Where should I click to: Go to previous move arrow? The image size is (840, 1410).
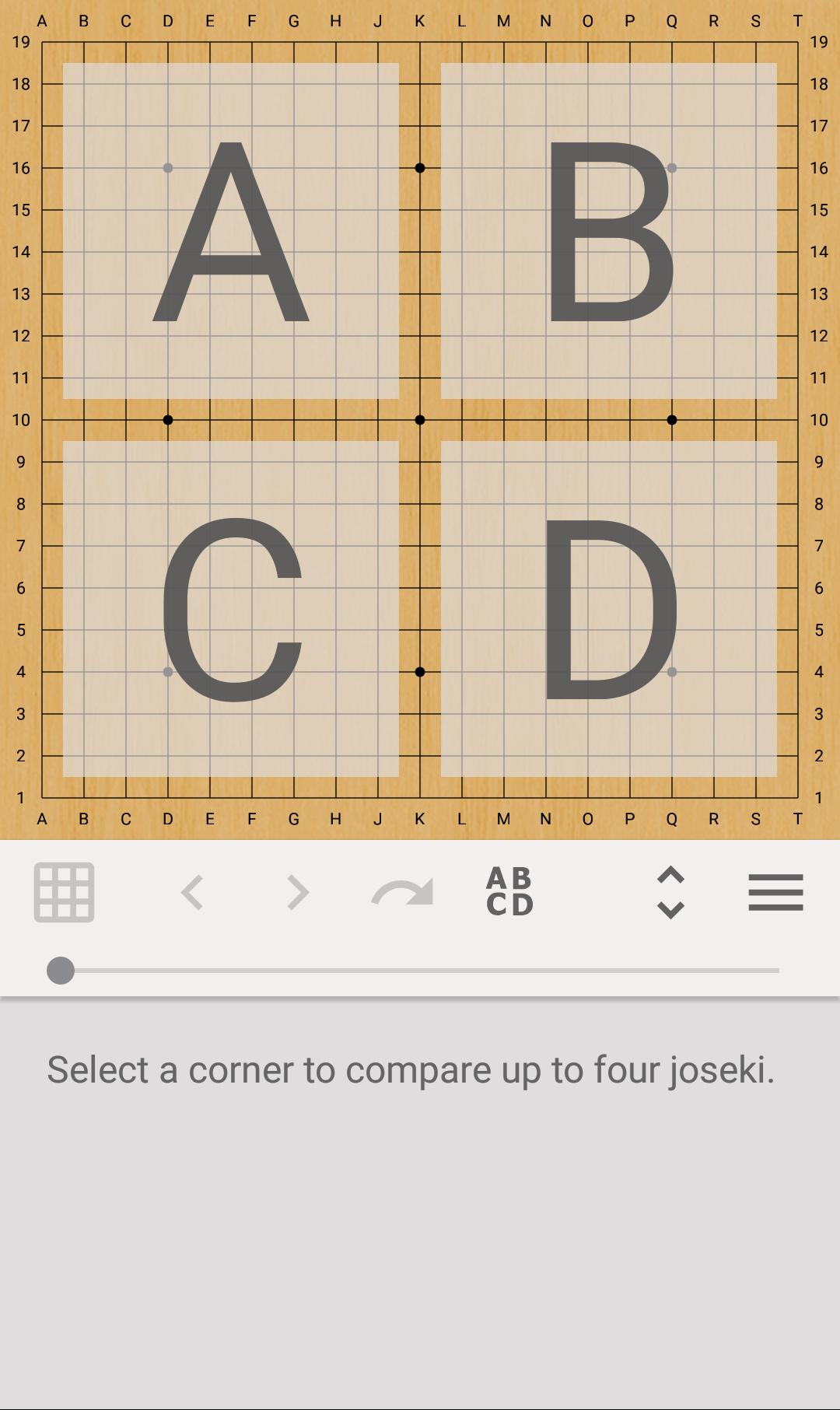pos(192,892)
